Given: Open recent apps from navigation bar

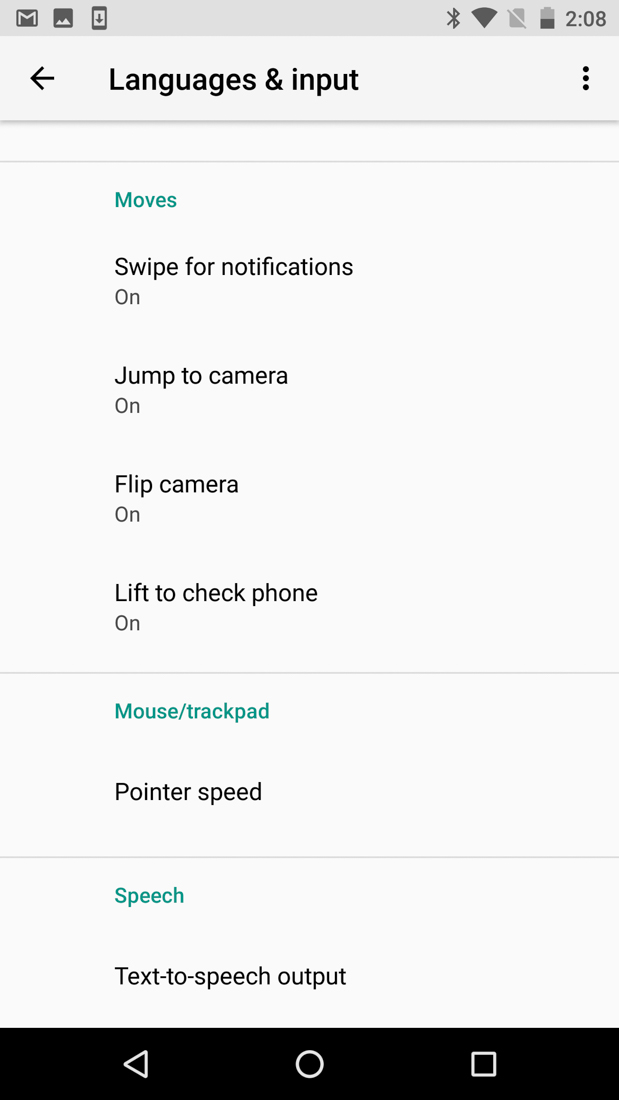Looking at the screenshot, I should 483,1063.
